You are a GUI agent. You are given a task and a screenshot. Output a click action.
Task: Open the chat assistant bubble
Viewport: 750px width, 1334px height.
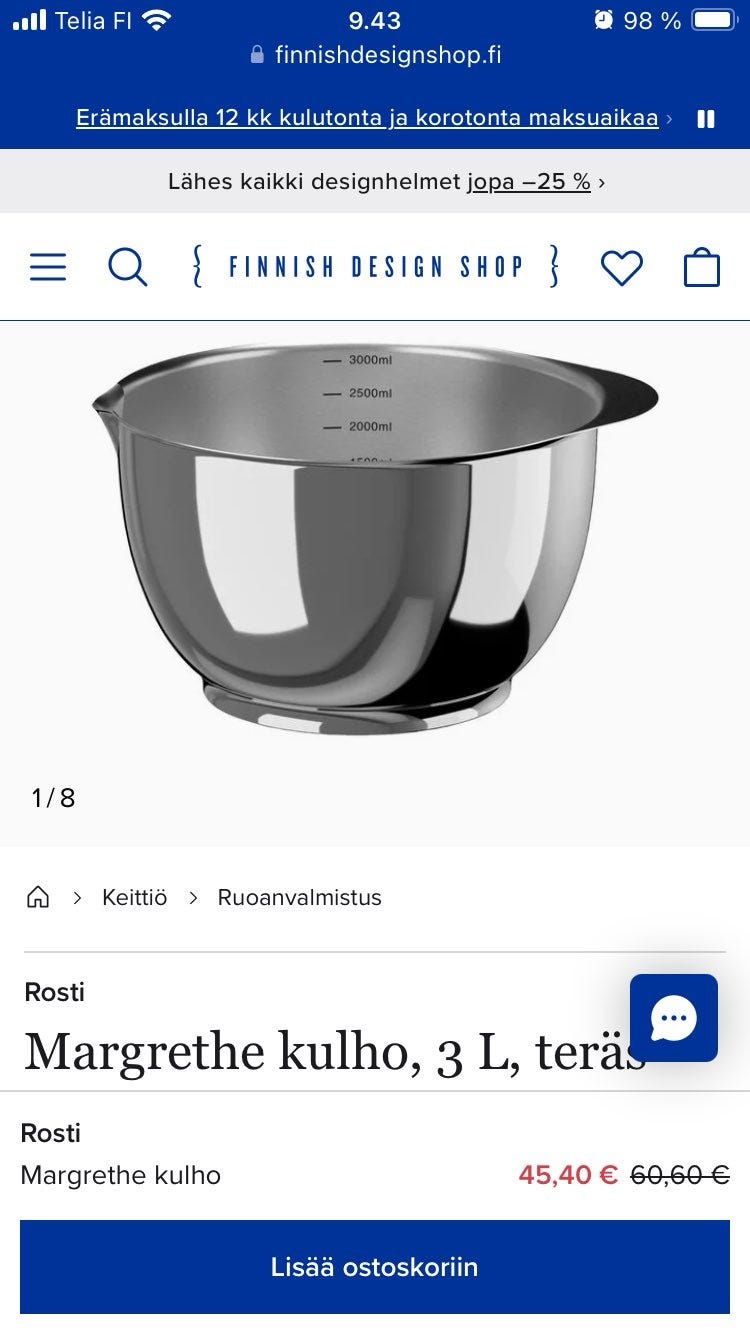[676, 1018]
